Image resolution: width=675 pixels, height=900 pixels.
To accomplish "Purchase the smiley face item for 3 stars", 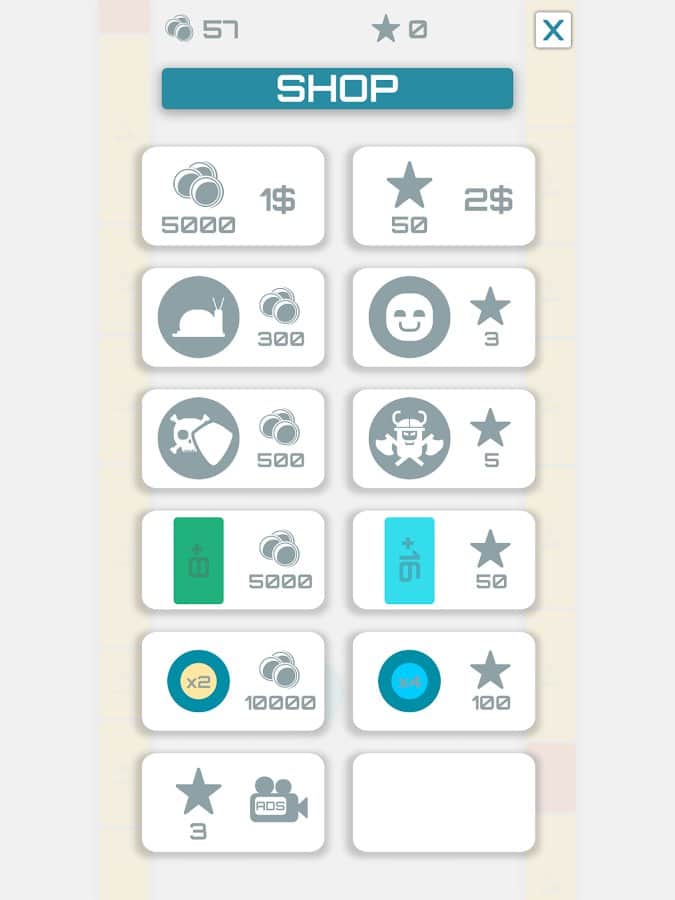I will pyautogui.click(x=443, y=317).
